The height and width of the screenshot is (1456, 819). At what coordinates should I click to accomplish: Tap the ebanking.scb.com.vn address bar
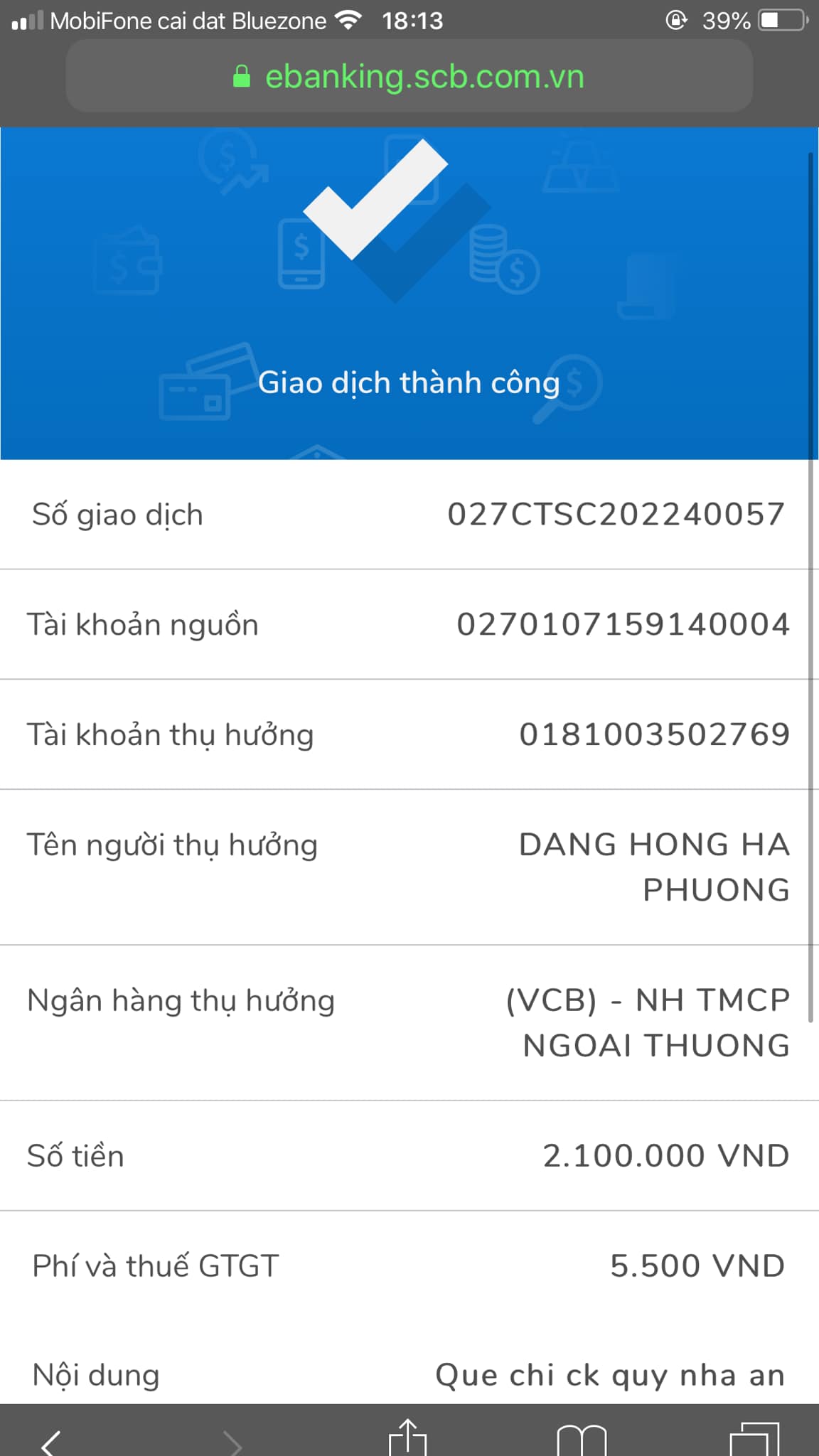point(409,77)
